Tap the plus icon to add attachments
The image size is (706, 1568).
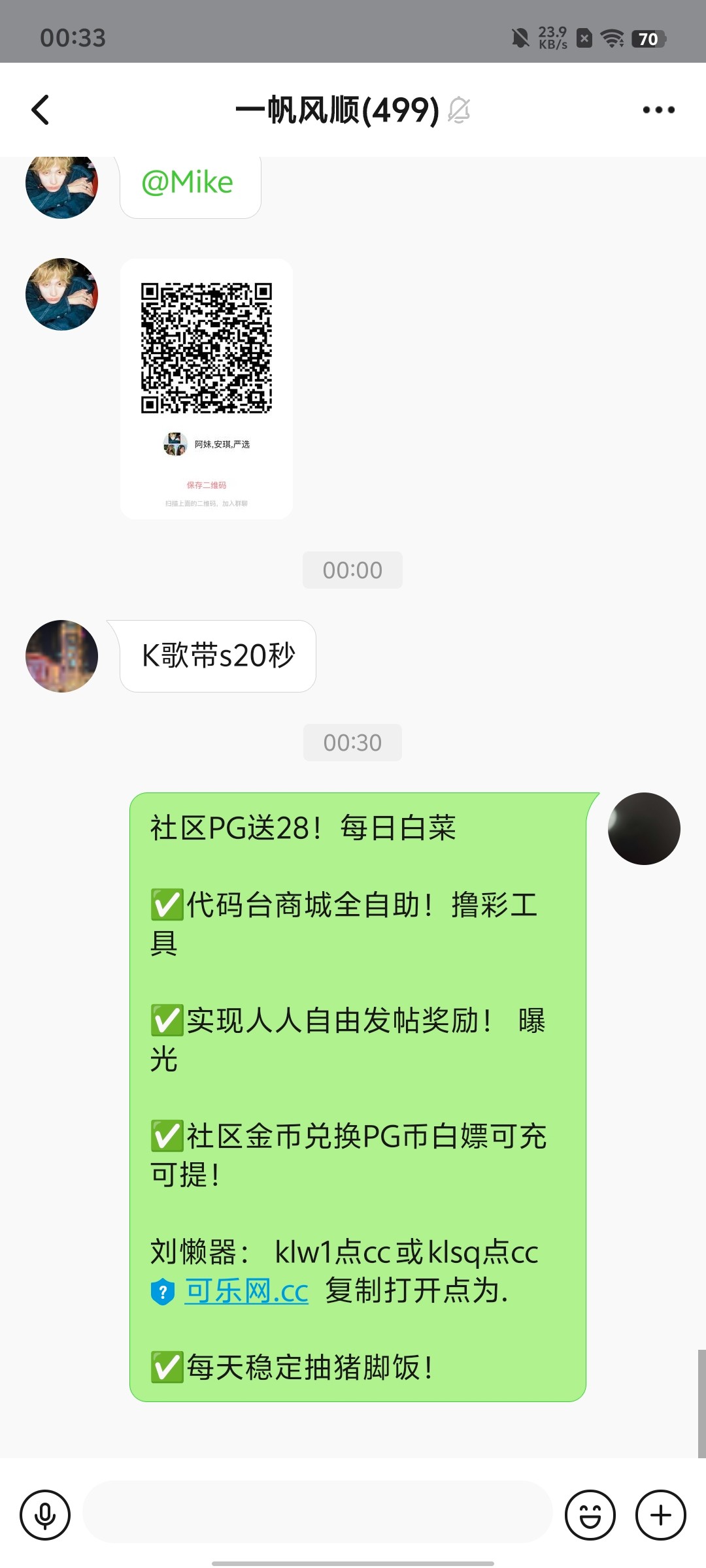click(660, 1514)
